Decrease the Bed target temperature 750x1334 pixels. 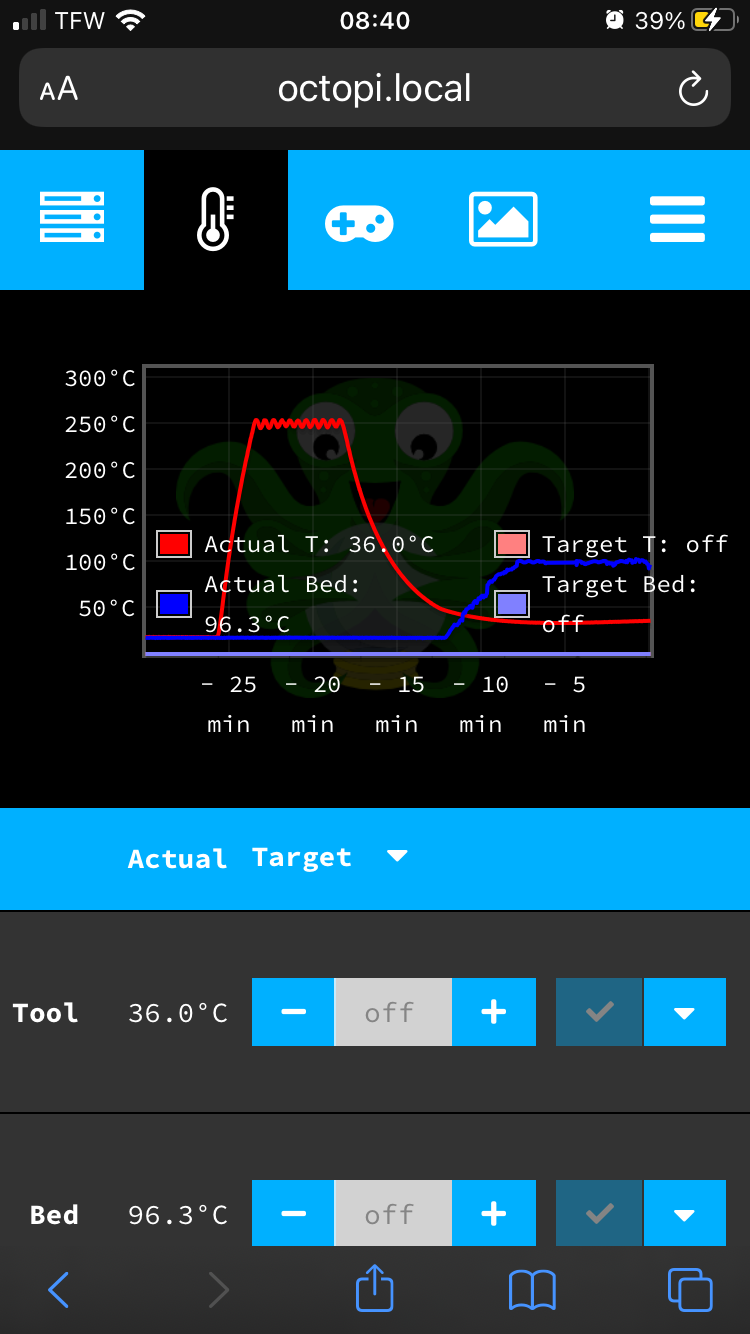(x=293, y=1213)
